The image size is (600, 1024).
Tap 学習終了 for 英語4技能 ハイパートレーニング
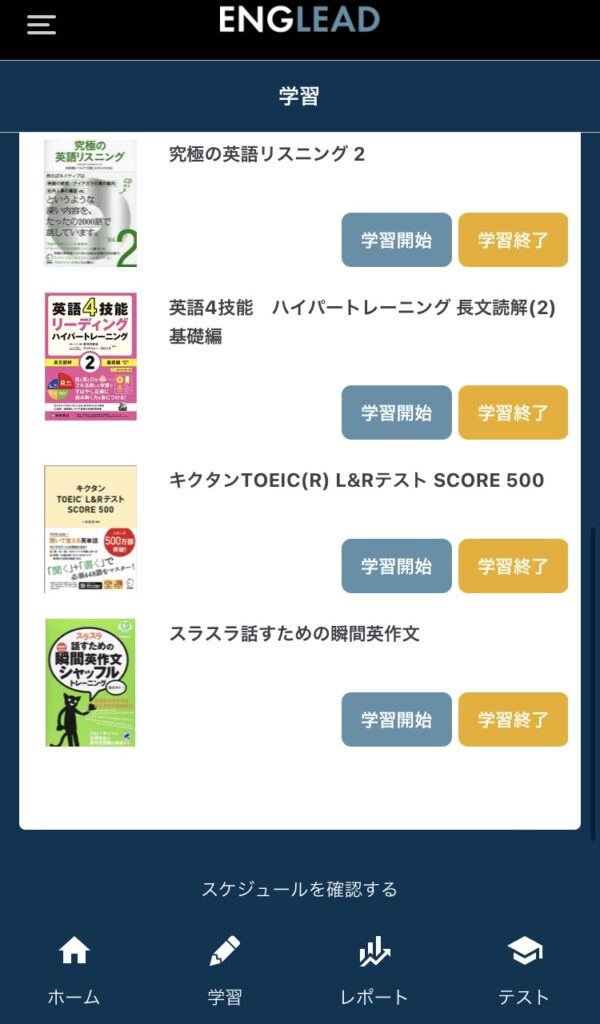[x=513, y=413]
